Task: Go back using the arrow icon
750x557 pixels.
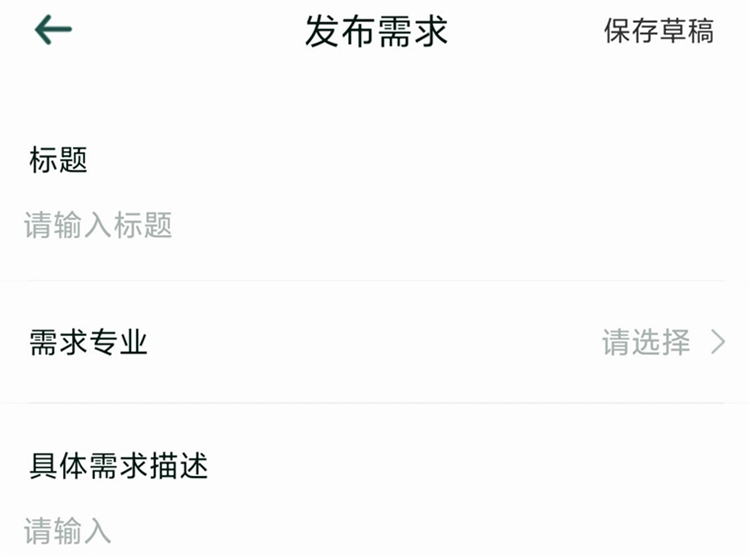Action: tap(53, 30)
